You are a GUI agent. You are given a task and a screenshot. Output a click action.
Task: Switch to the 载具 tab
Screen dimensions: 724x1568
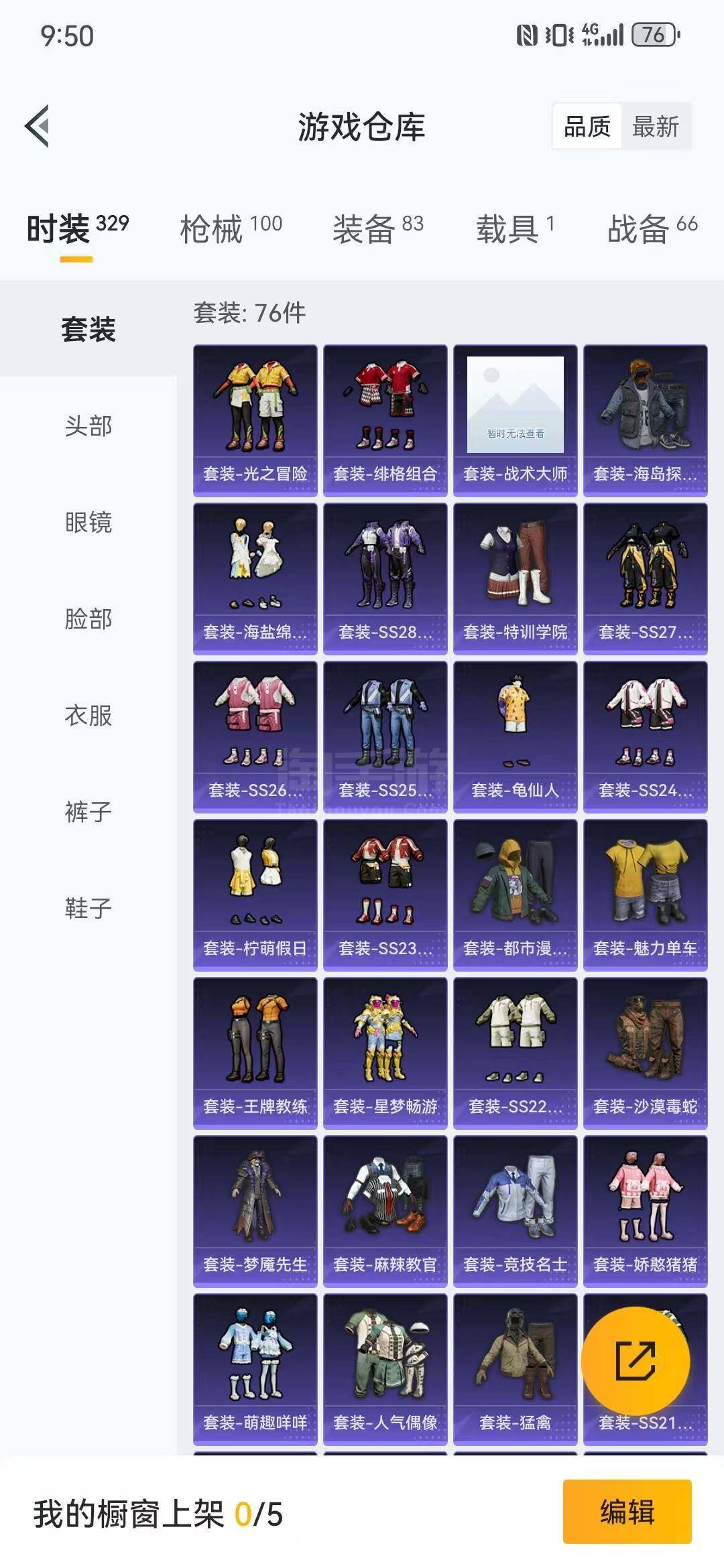click(515, 229)
